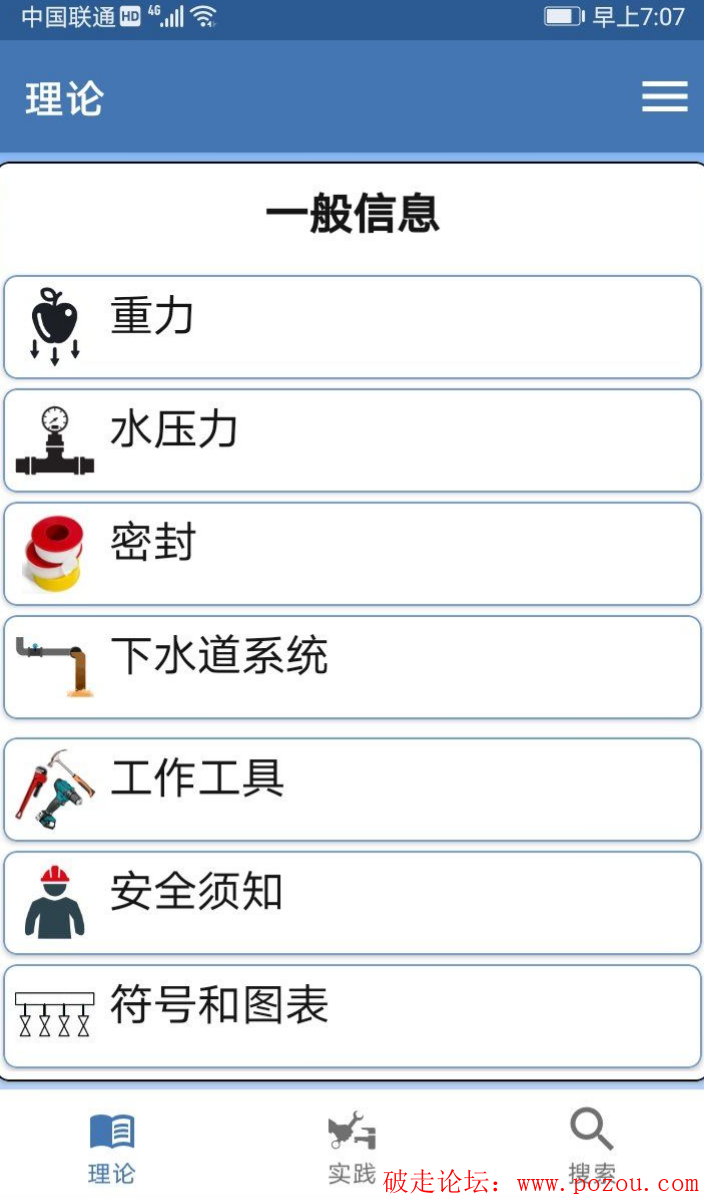Open the 重力 topic
The width and height of the screenshot is (704, 1199).
pos(352,327)
